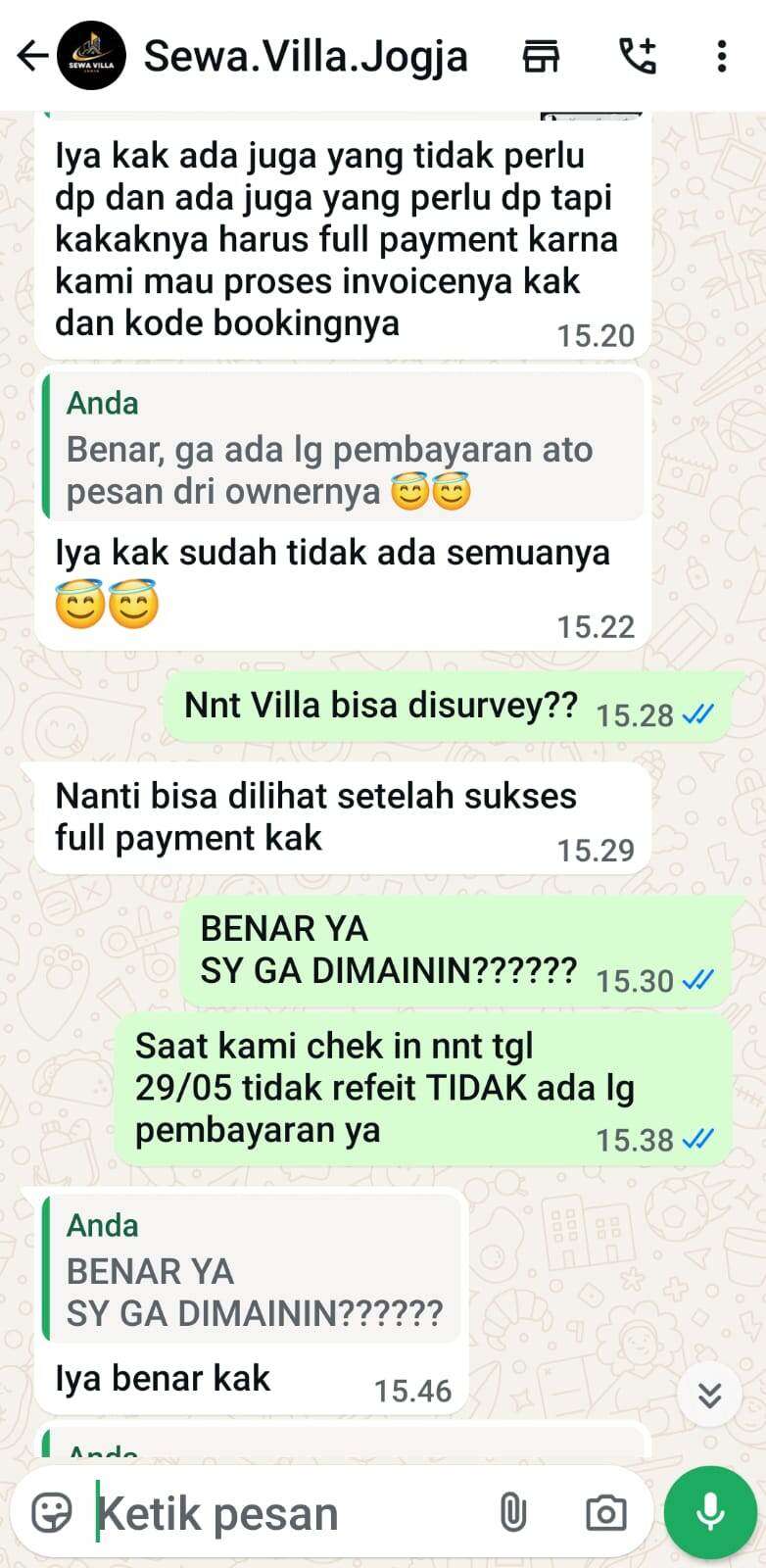Open the camera from message bar
The width and height of the screenshot is (766, 1568).
click(605, 1513)
